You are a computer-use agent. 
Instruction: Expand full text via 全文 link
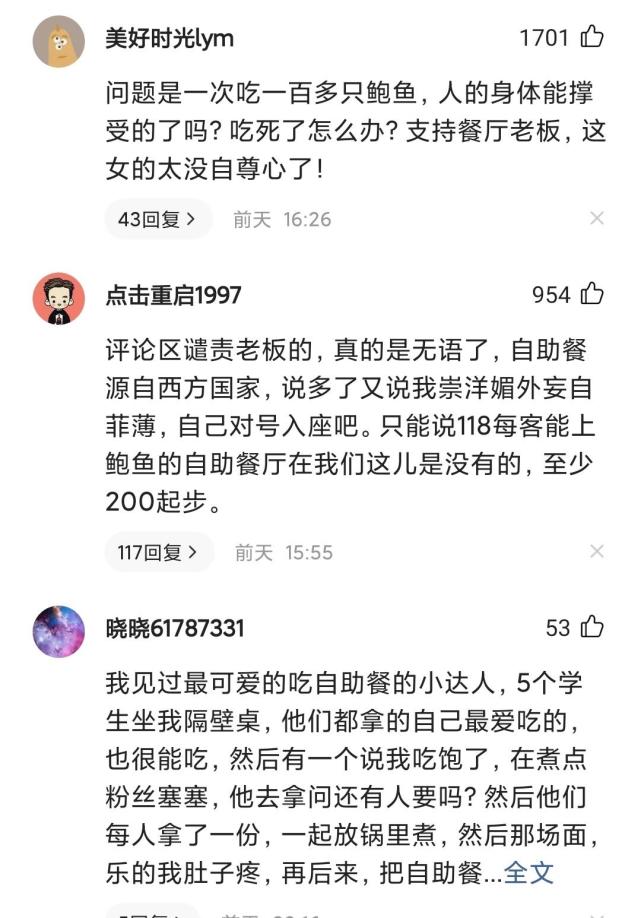click(529, 872)
